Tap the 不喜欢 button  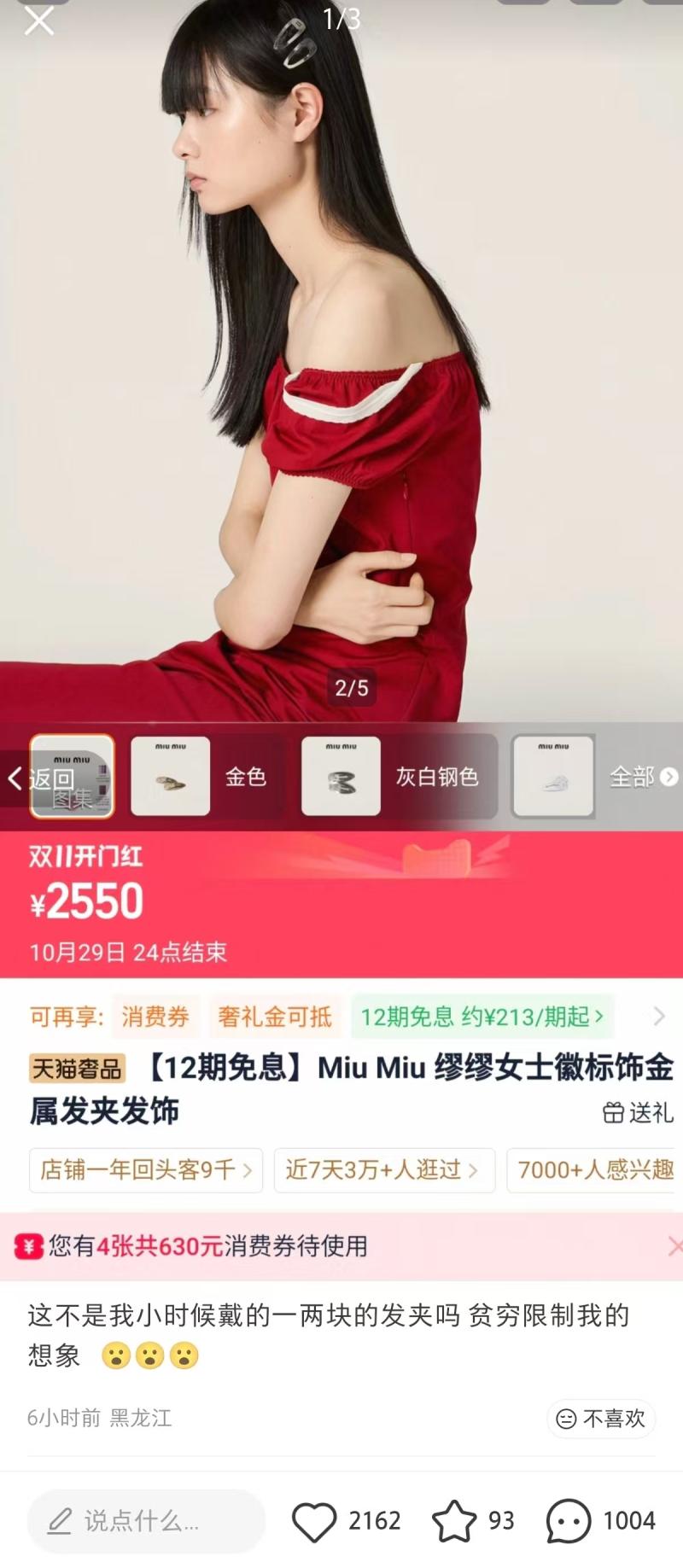601,1418
